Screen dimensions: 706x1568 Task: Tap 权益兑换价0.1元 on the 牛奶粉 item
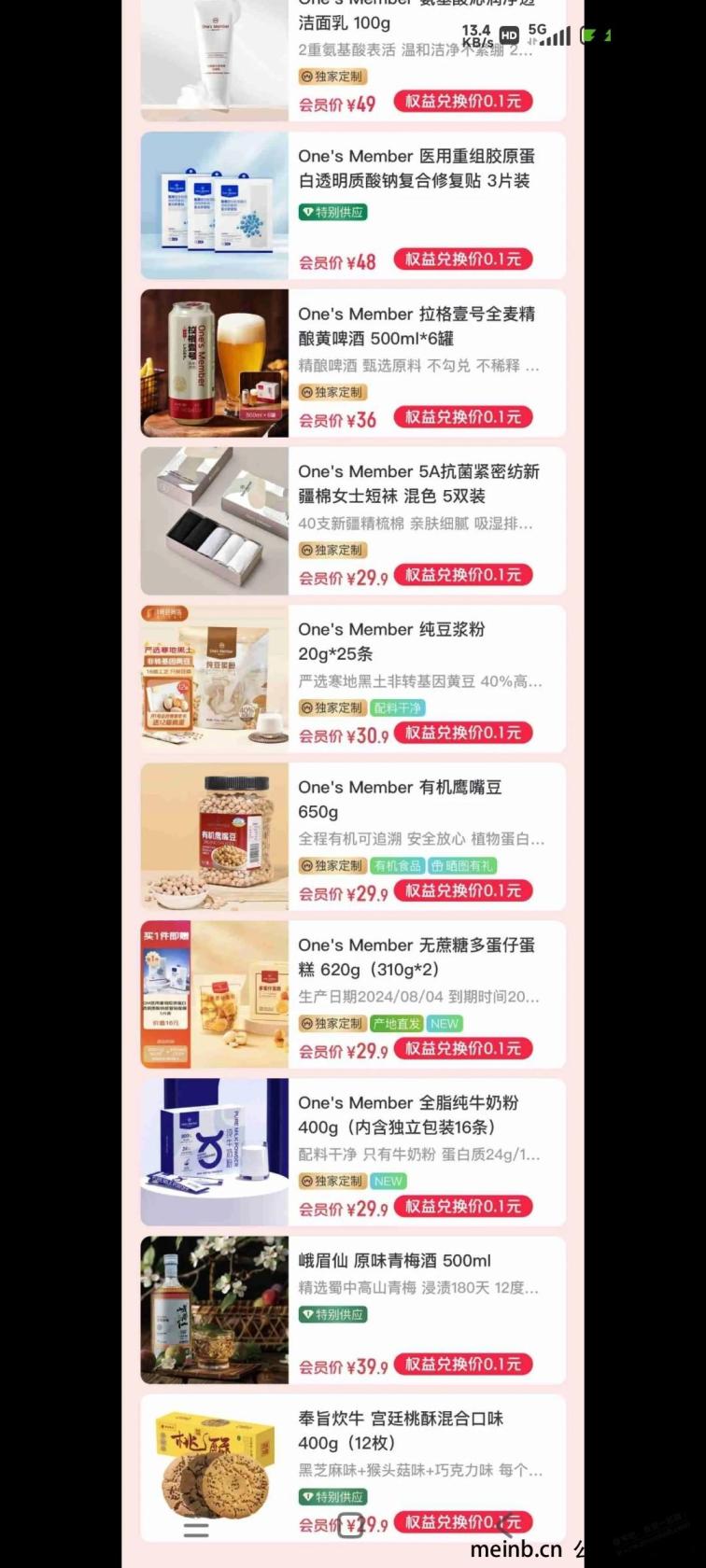coord(463,1206)
